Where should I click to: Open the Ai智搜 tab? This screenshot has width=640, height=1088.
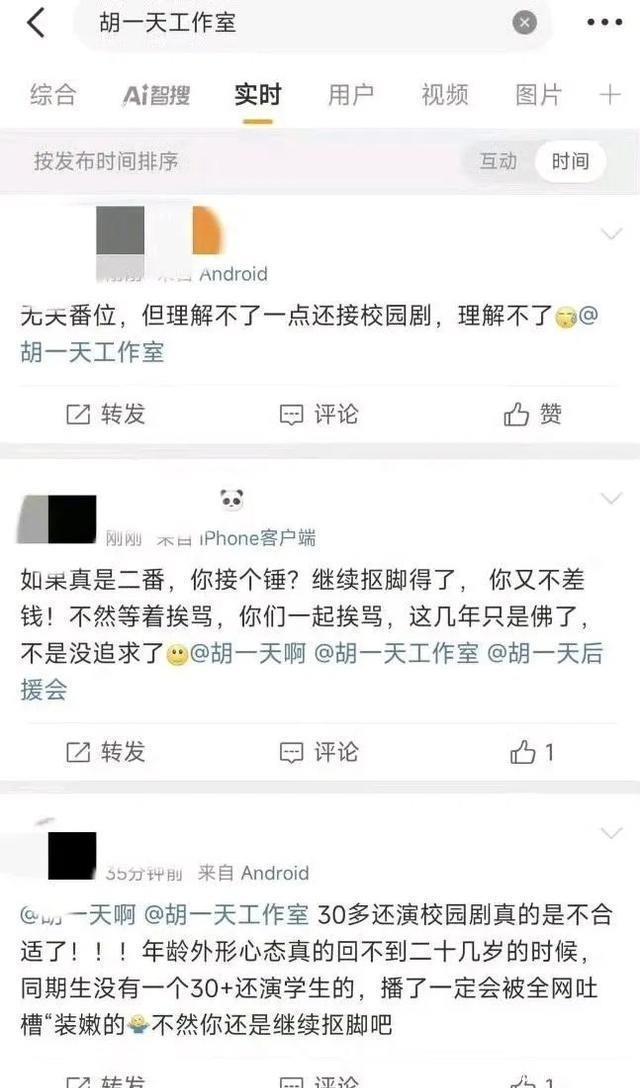(x=156, y=95)
